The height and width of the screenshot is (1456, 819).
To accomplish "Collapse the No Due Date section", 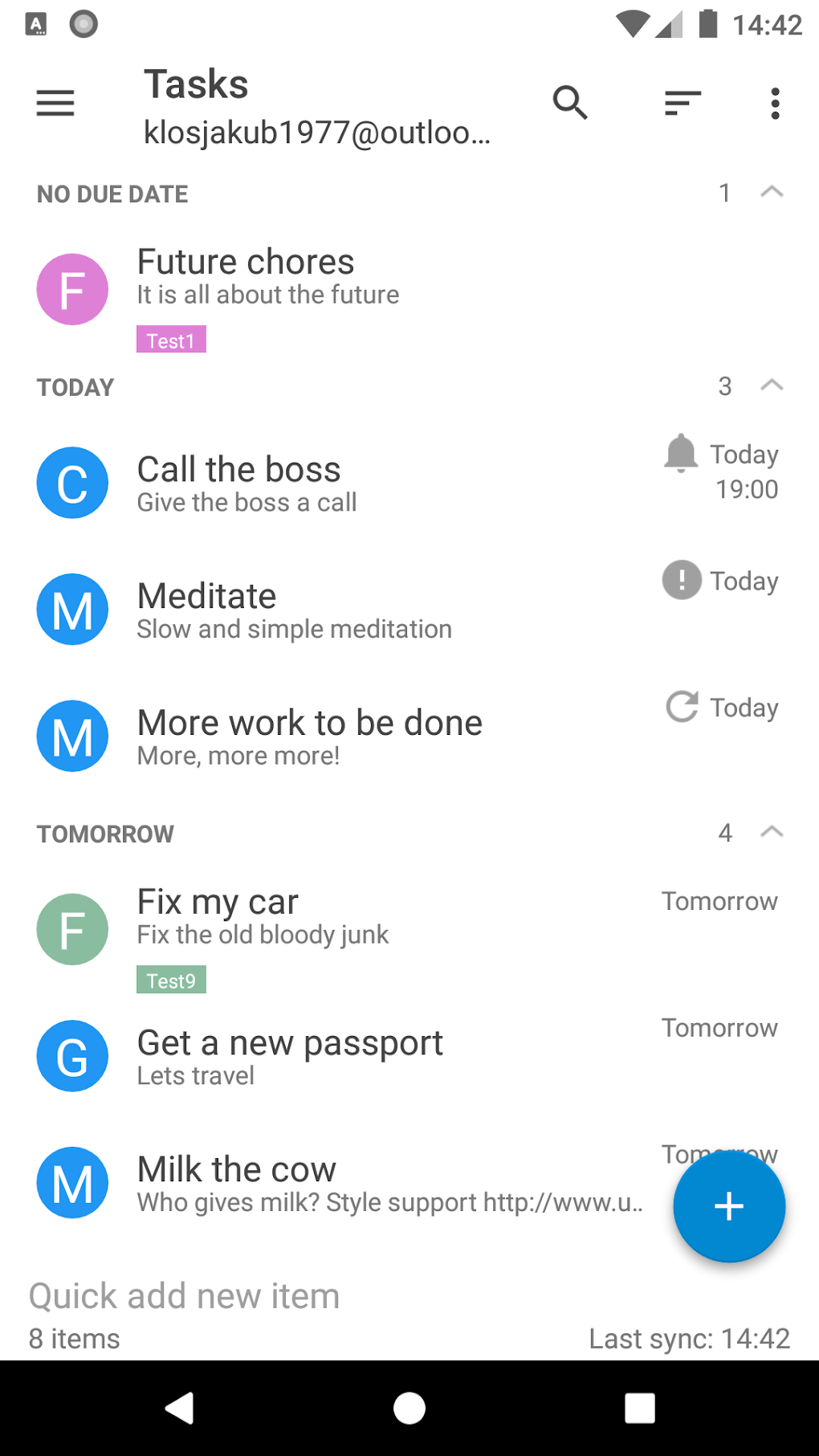I will 771,193.
